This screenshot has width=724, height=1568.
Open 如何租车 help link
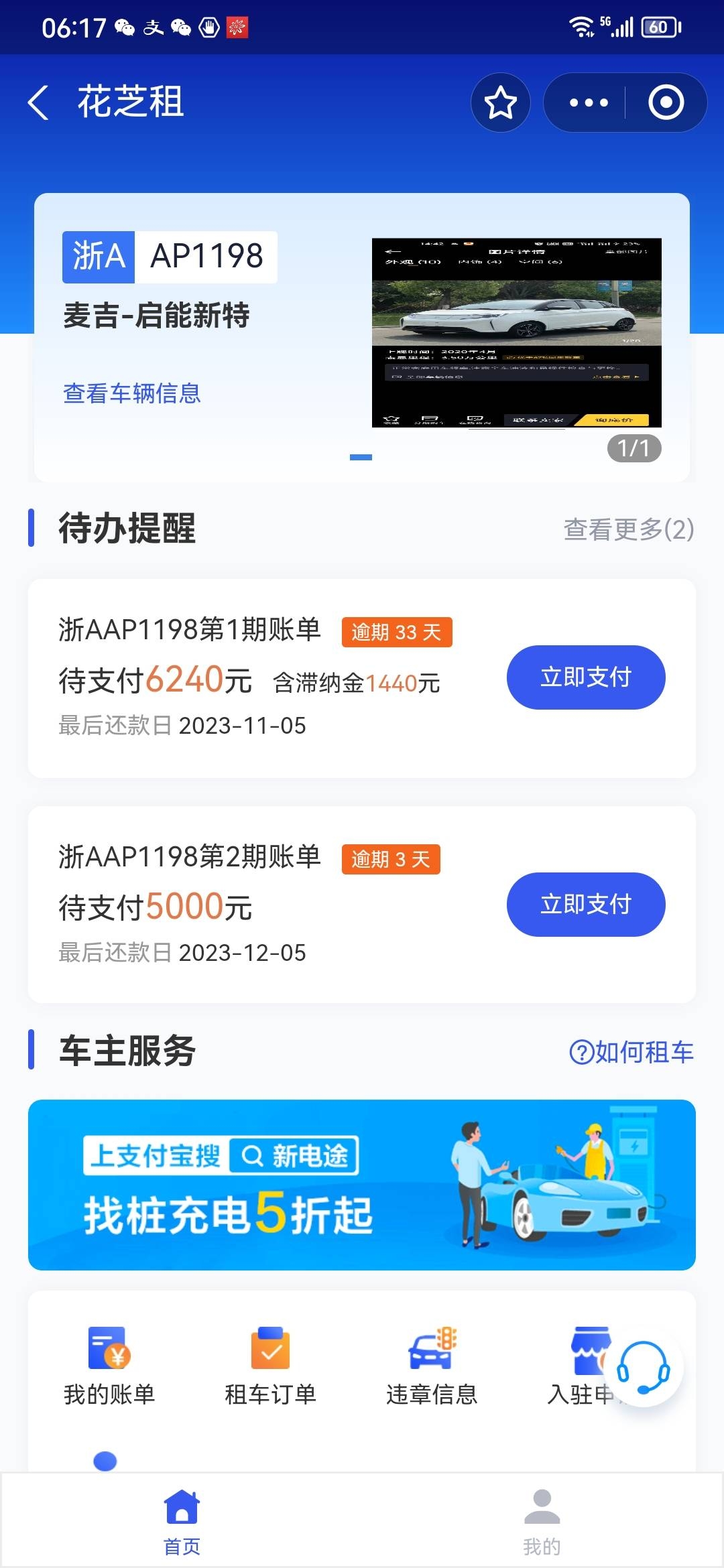click(631, 1052)
